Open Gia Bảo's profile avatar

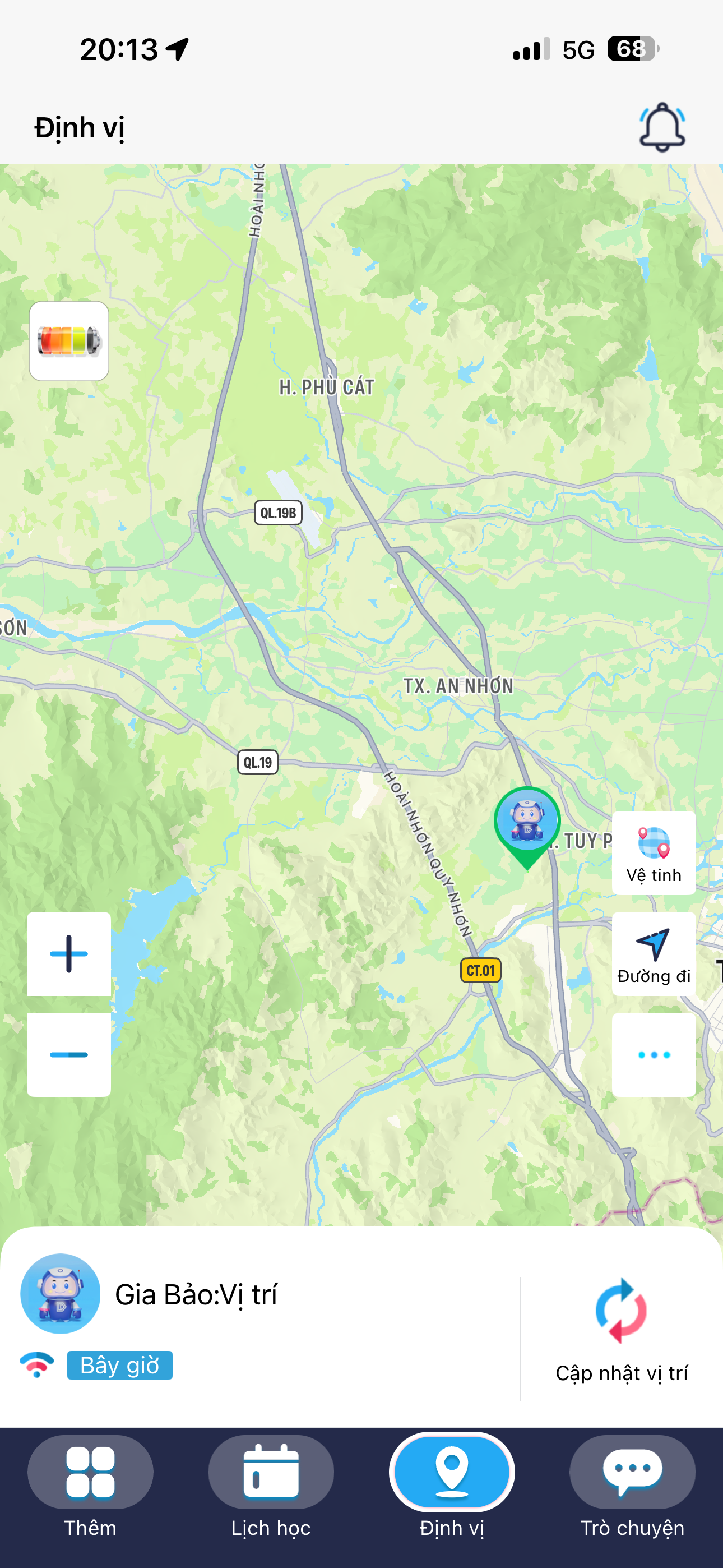(x=61, y=1293)
